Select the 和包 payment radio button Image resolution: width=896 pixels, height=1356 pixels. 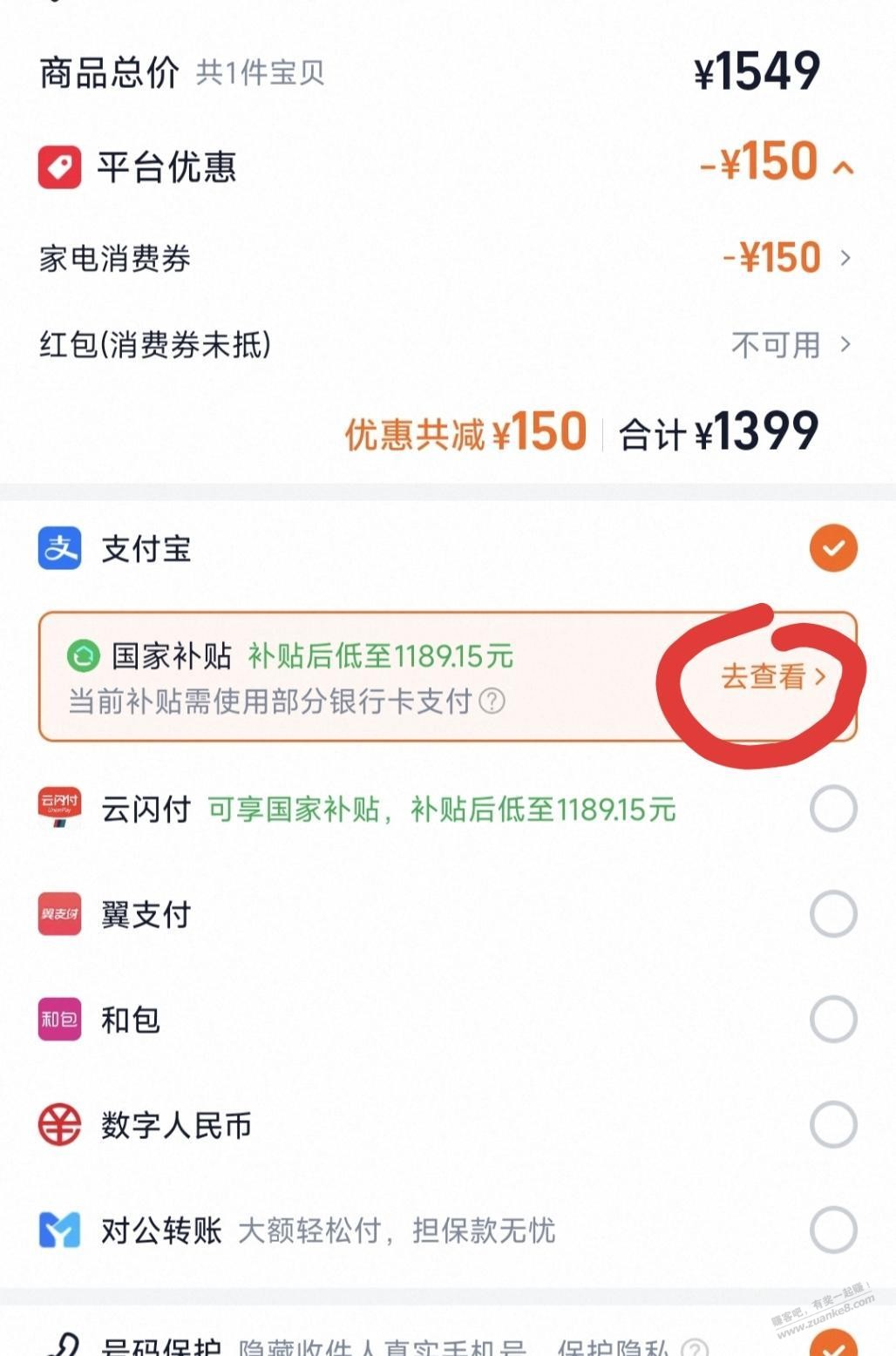pyautogui.click(x=834, y=1019)
